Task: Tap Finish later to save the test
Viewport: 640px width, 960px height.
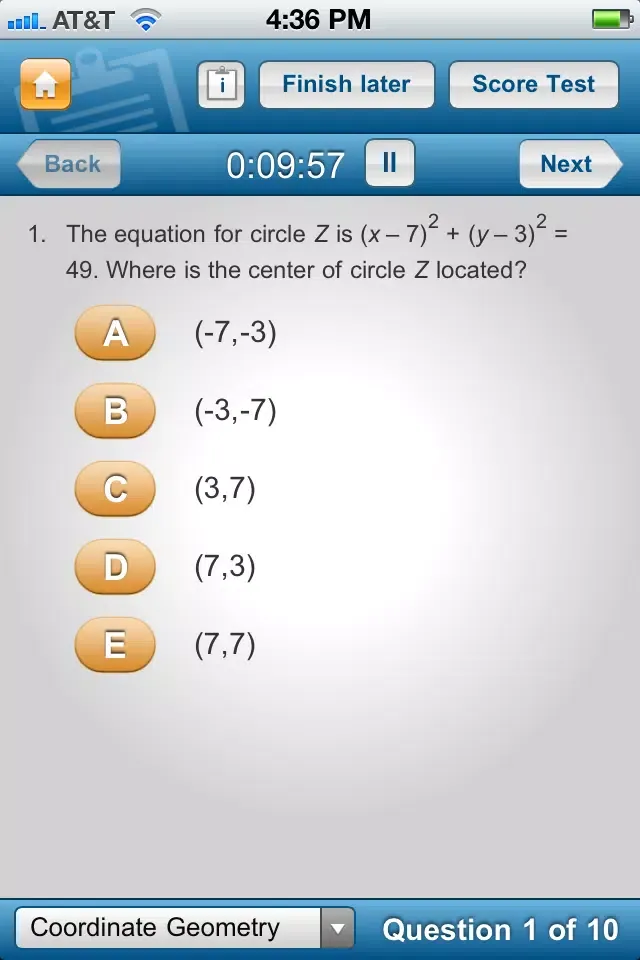Action: tap(346, 85)
